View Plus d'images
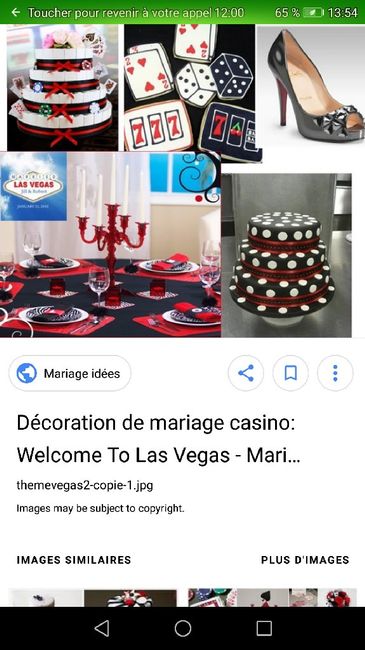 coord(305,560)
